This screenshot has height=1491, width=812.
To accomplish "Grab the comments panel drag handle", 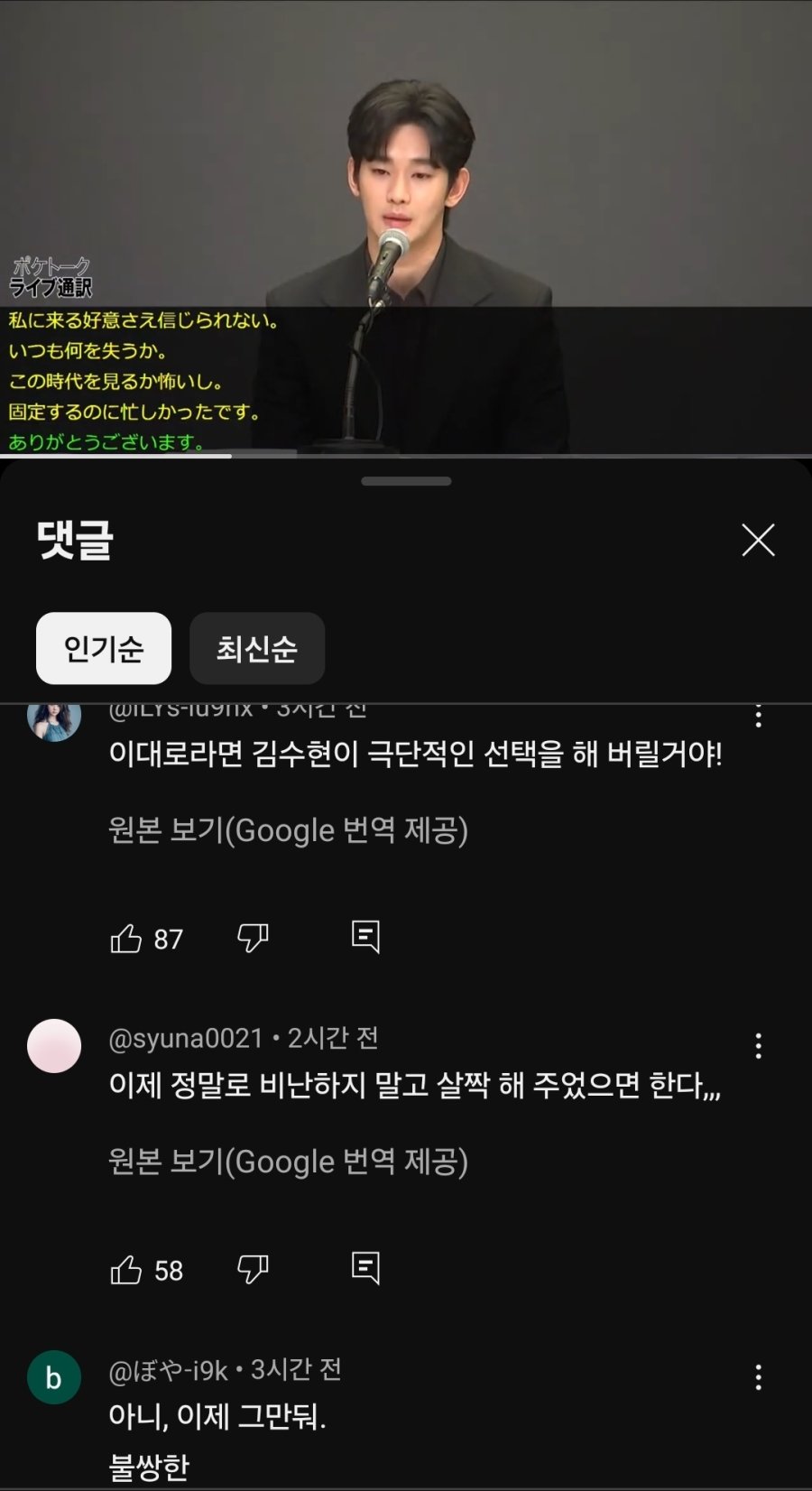I will click(406, 482).
